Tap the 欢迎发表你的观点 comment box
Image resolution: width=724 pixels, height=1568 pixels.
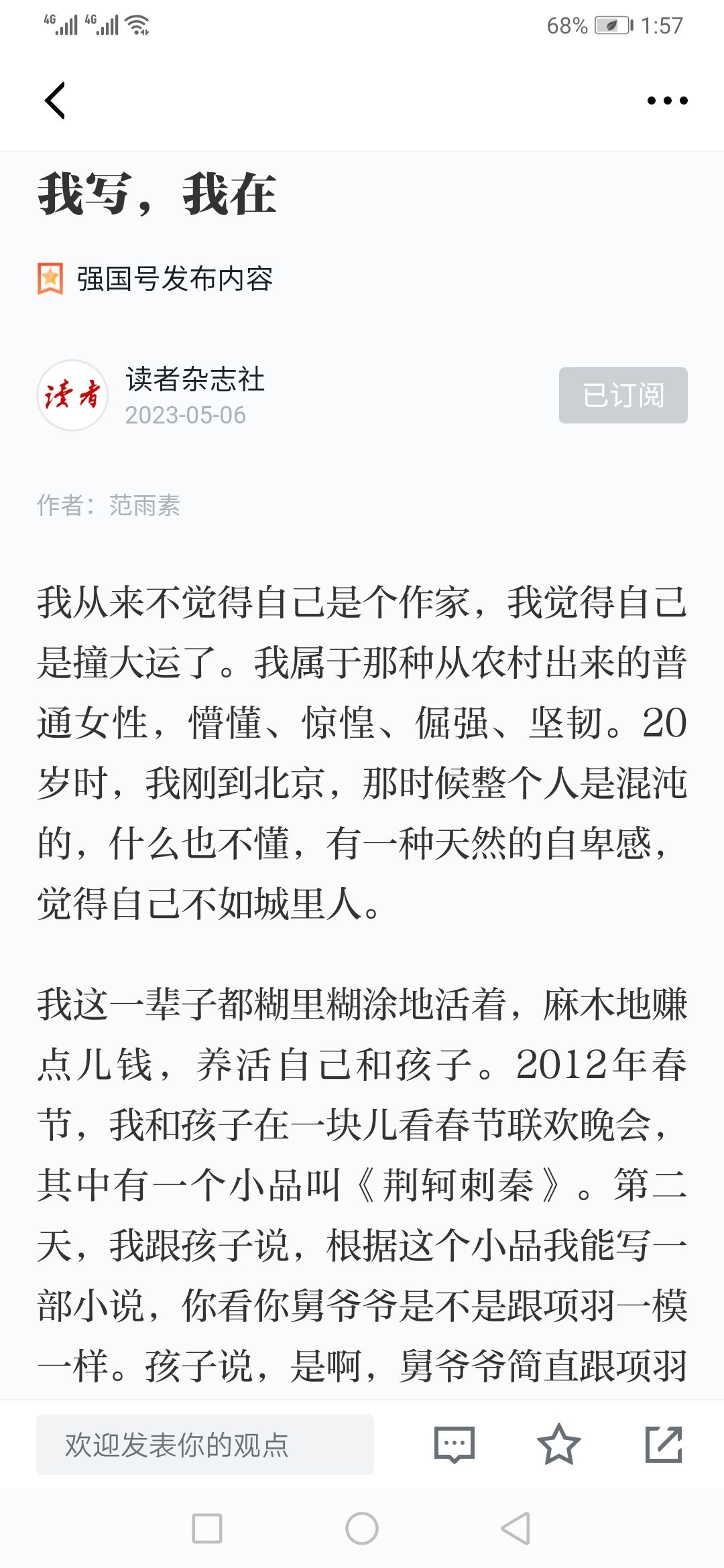[x=204, y=1445]
